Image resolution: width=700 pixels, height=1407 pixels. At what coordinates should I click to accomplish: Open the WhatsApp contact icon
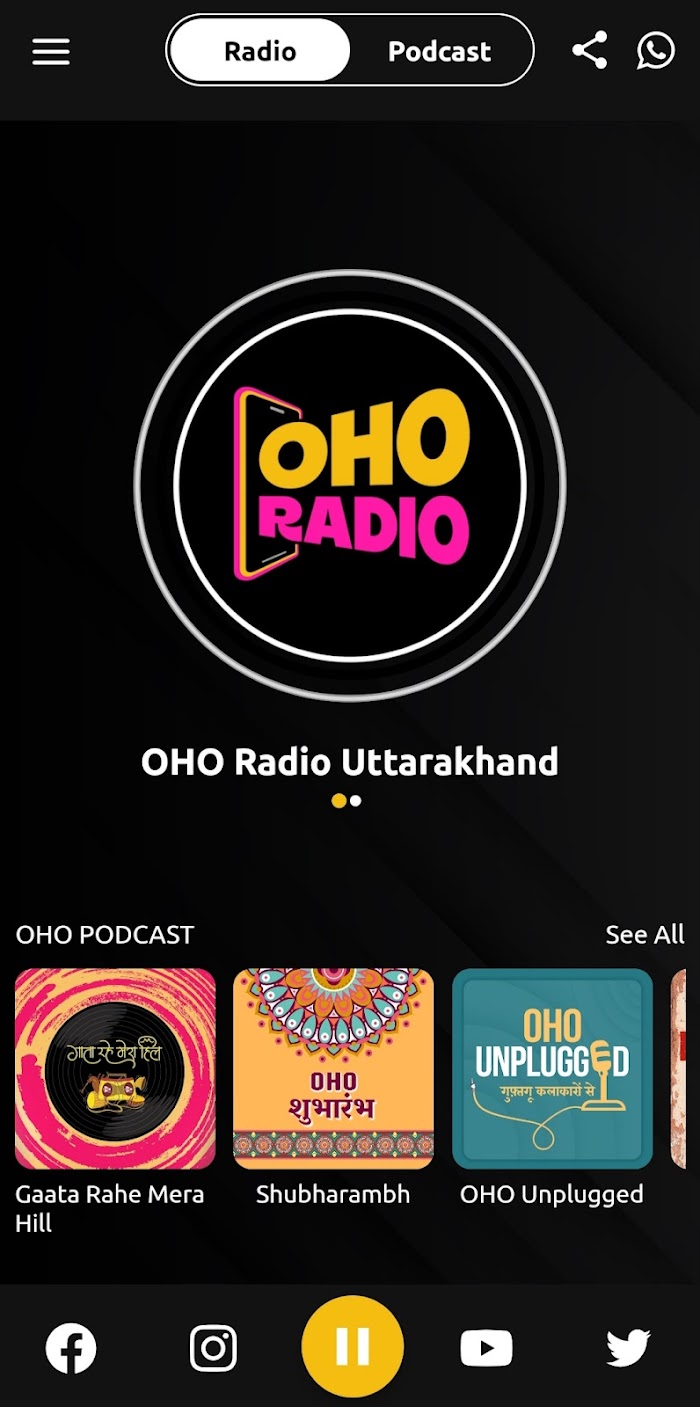tap(656, 50)
